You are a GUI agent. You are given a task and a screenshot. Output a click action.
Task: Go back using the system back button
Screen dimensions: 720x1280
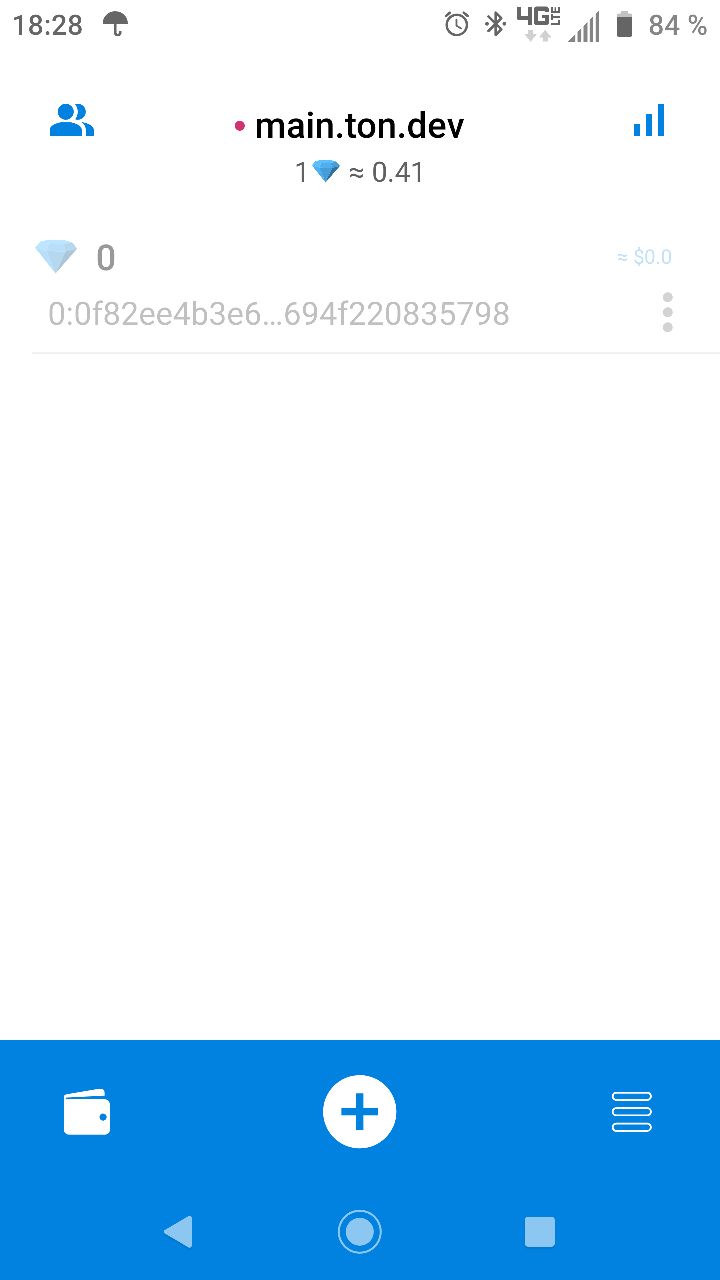[178, 1231]
